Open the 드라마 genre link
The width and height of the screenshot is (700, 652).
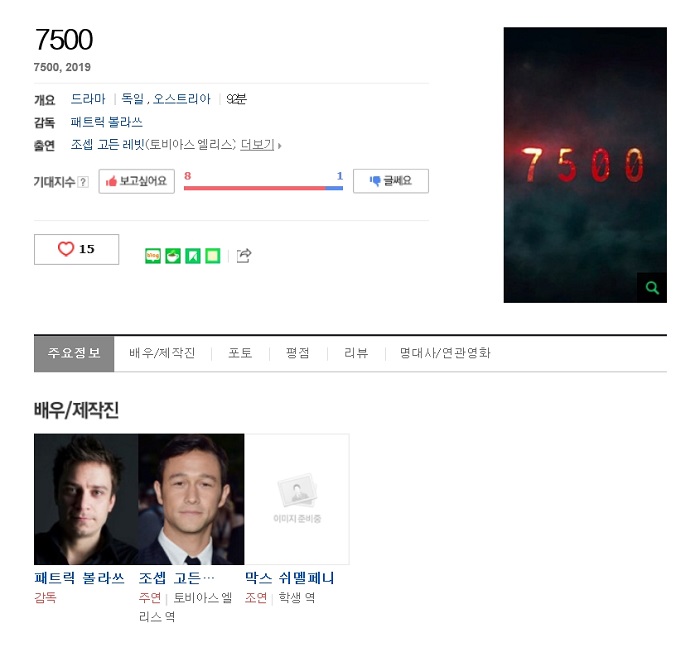click(x=88, y=99)
